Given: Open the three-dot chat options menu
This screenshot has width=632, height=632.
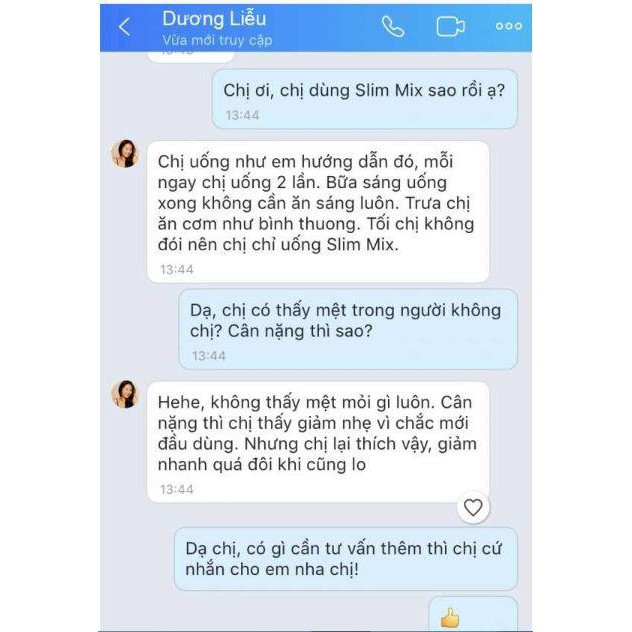Looking at the screenshot, I should [508, 27].
